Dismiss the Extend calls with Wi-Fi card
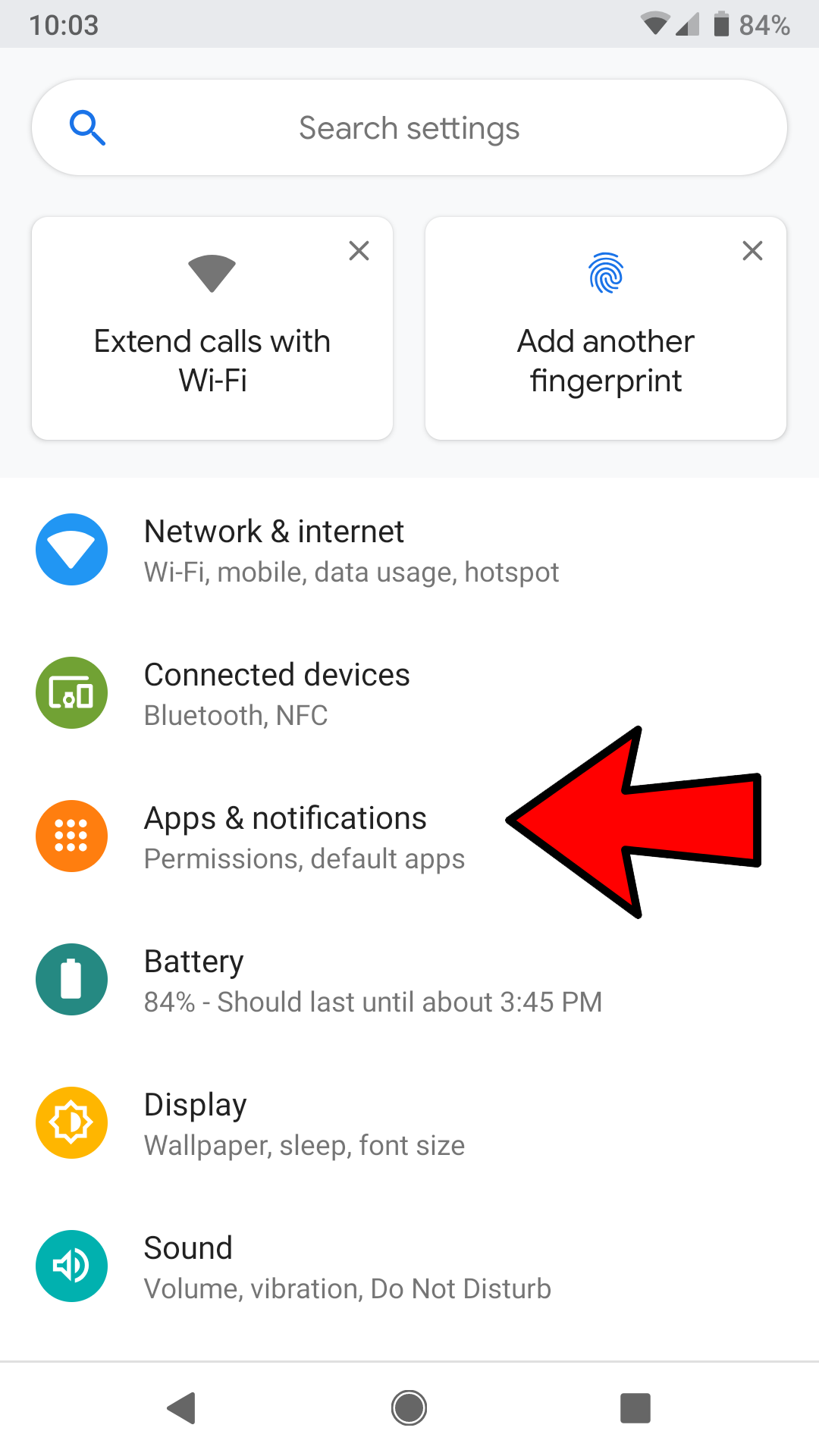Viewport: 819px width, 1456px height. [x=359, y=251]
